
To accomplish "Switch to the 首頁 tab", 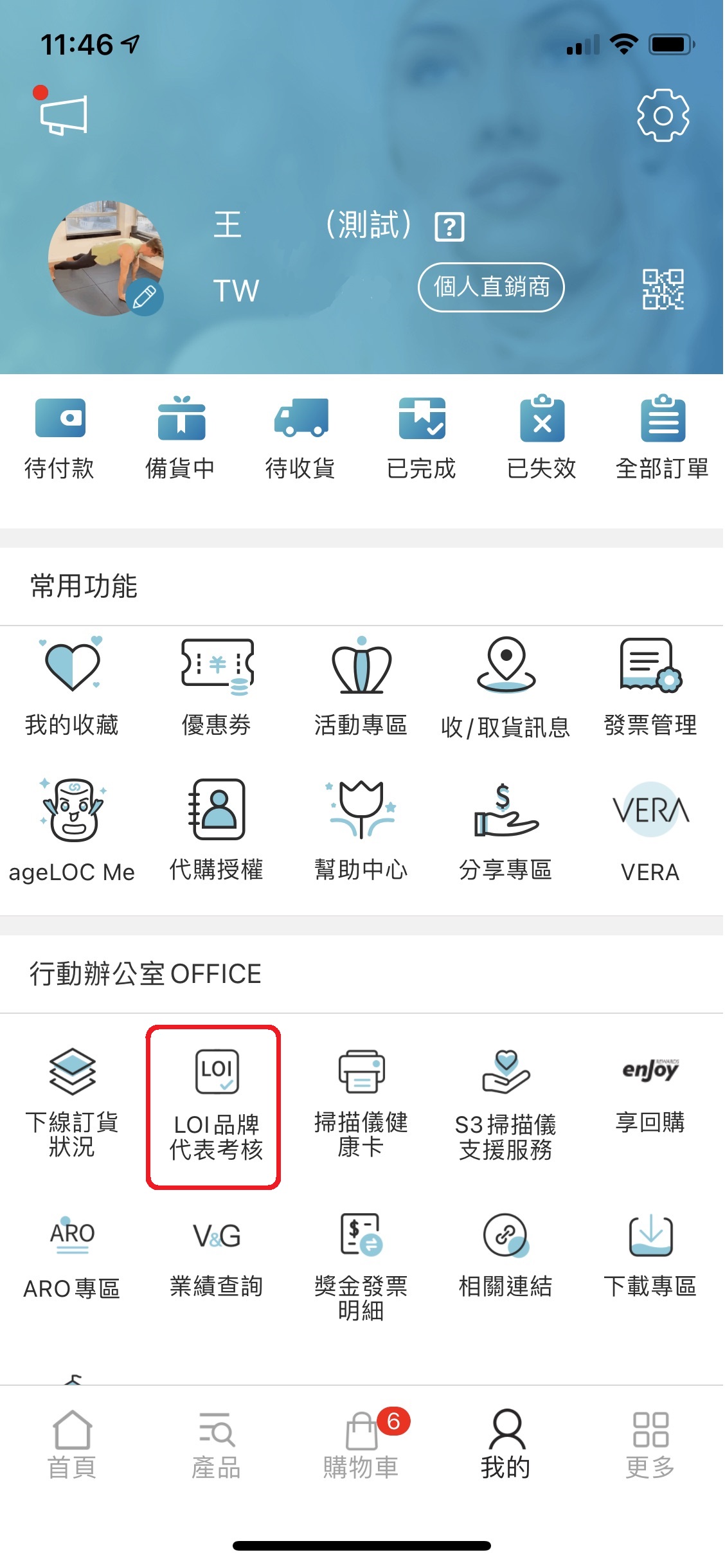I will 72,1445.
